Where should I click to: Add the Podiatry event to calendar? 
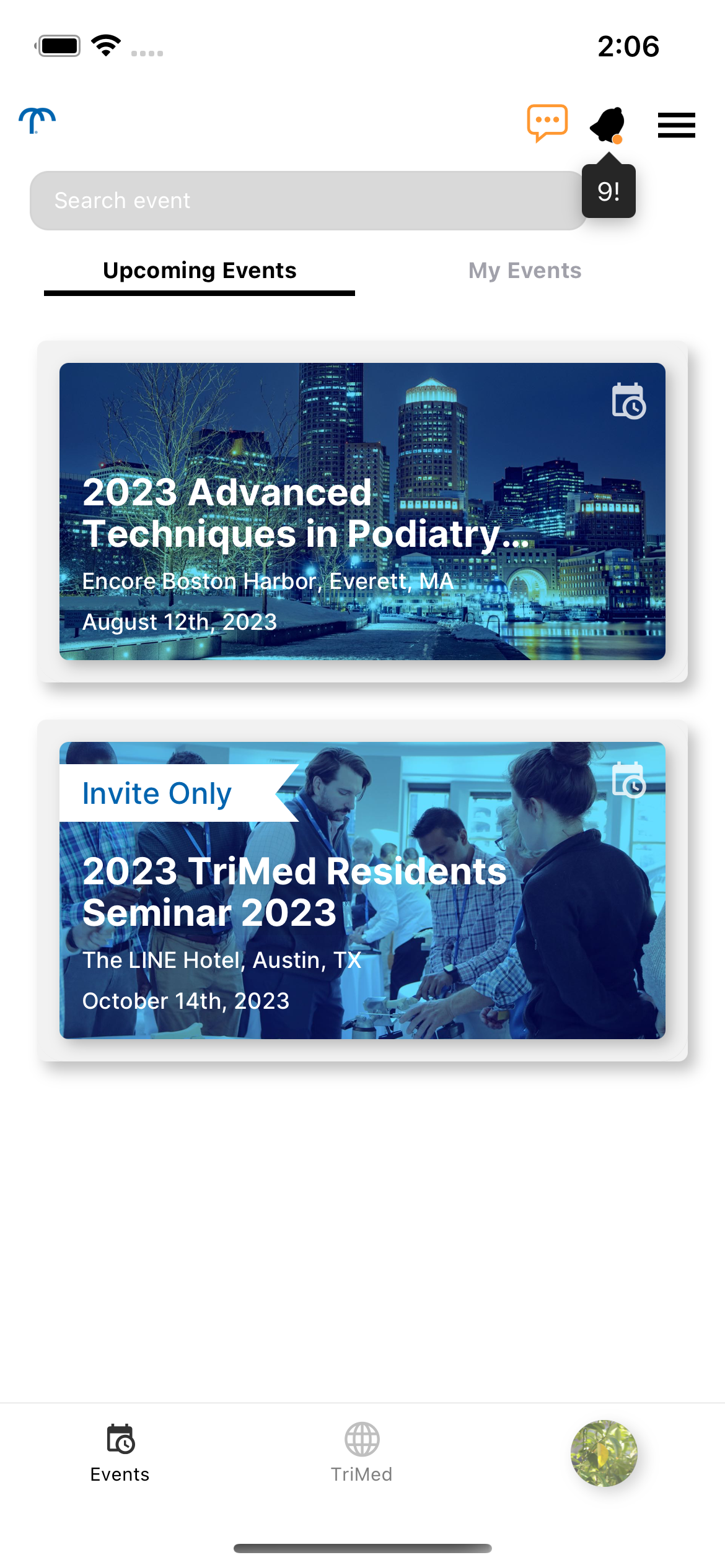click(628, 401)
